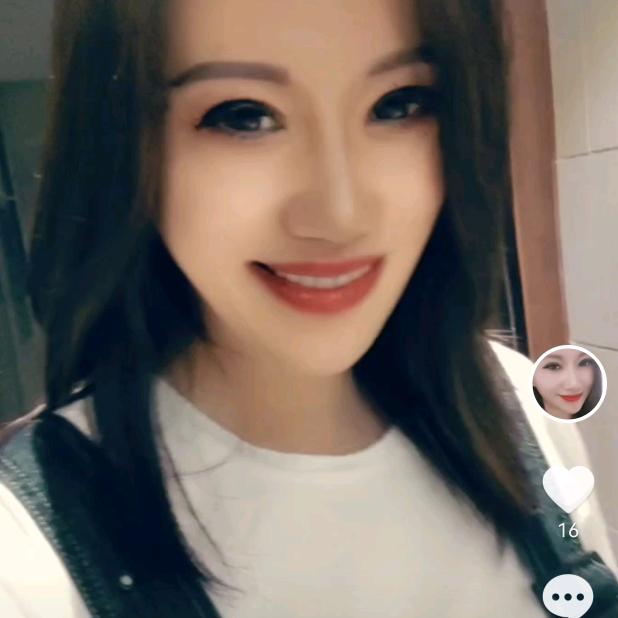
Task: Open the comments bubble
Action: (568, 598)
